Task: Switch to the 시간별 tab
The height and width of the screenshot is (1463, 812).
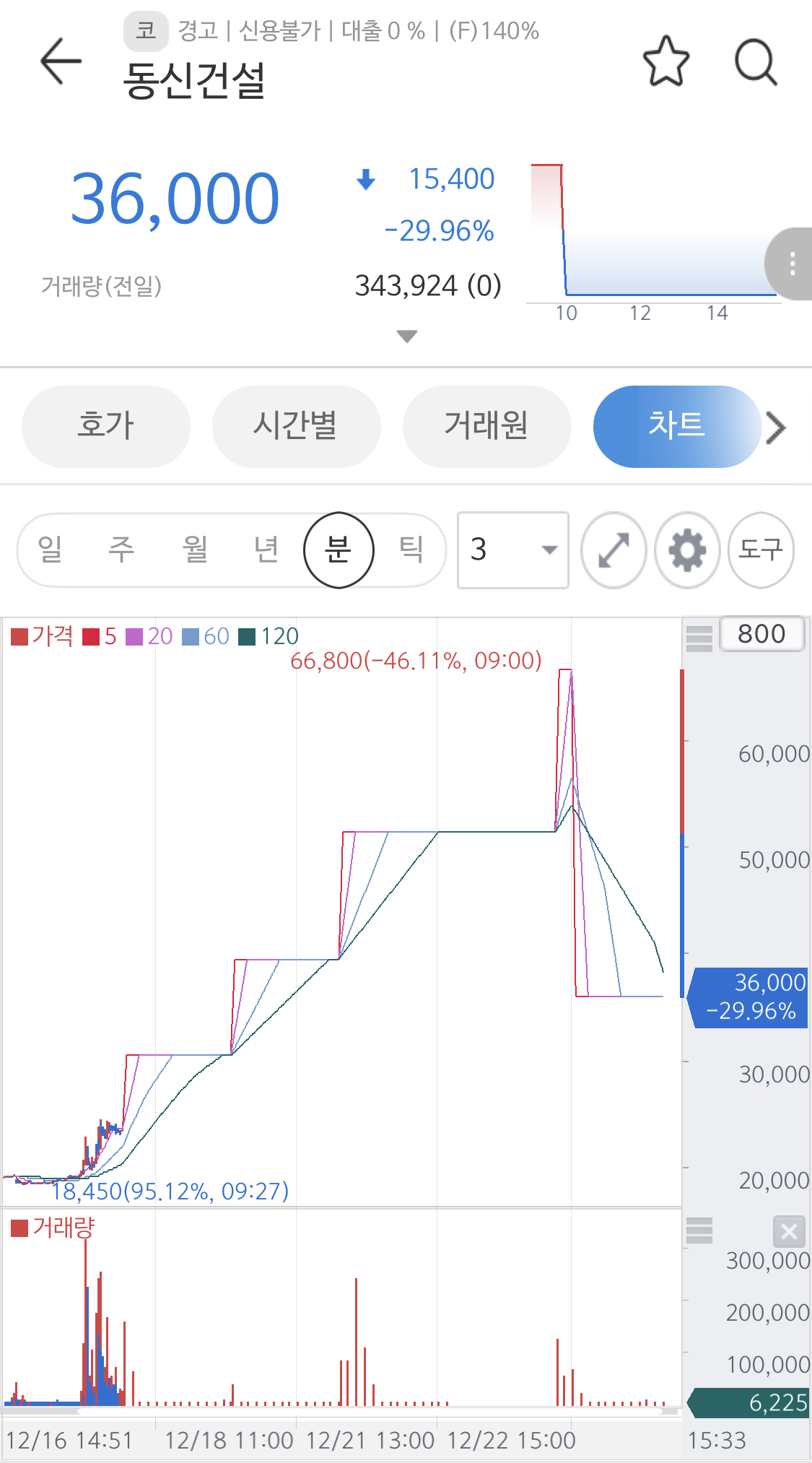Action: (x=296, y=426)
